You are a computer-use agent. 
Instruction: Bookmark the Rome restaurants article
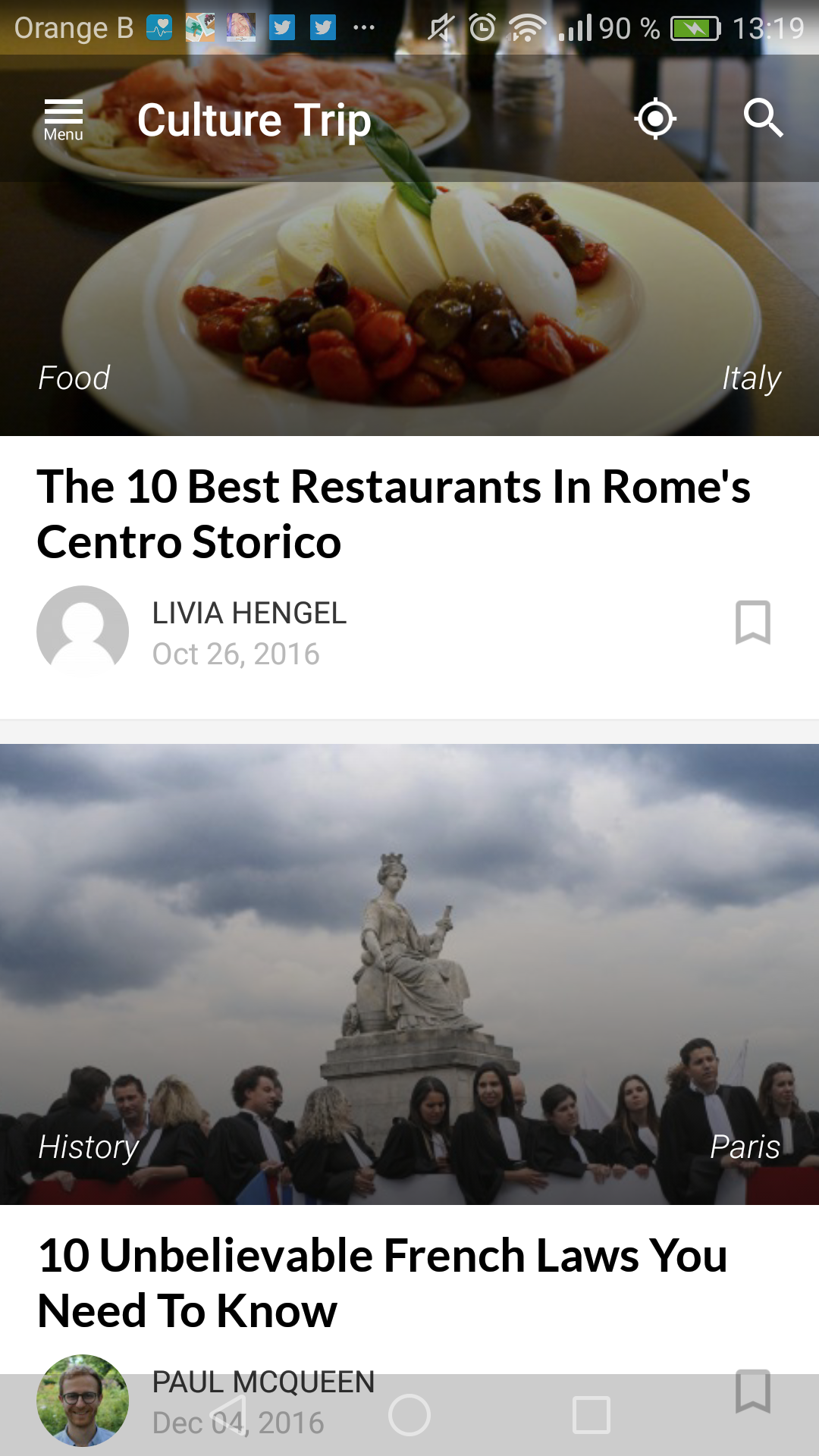pos(752,623)
